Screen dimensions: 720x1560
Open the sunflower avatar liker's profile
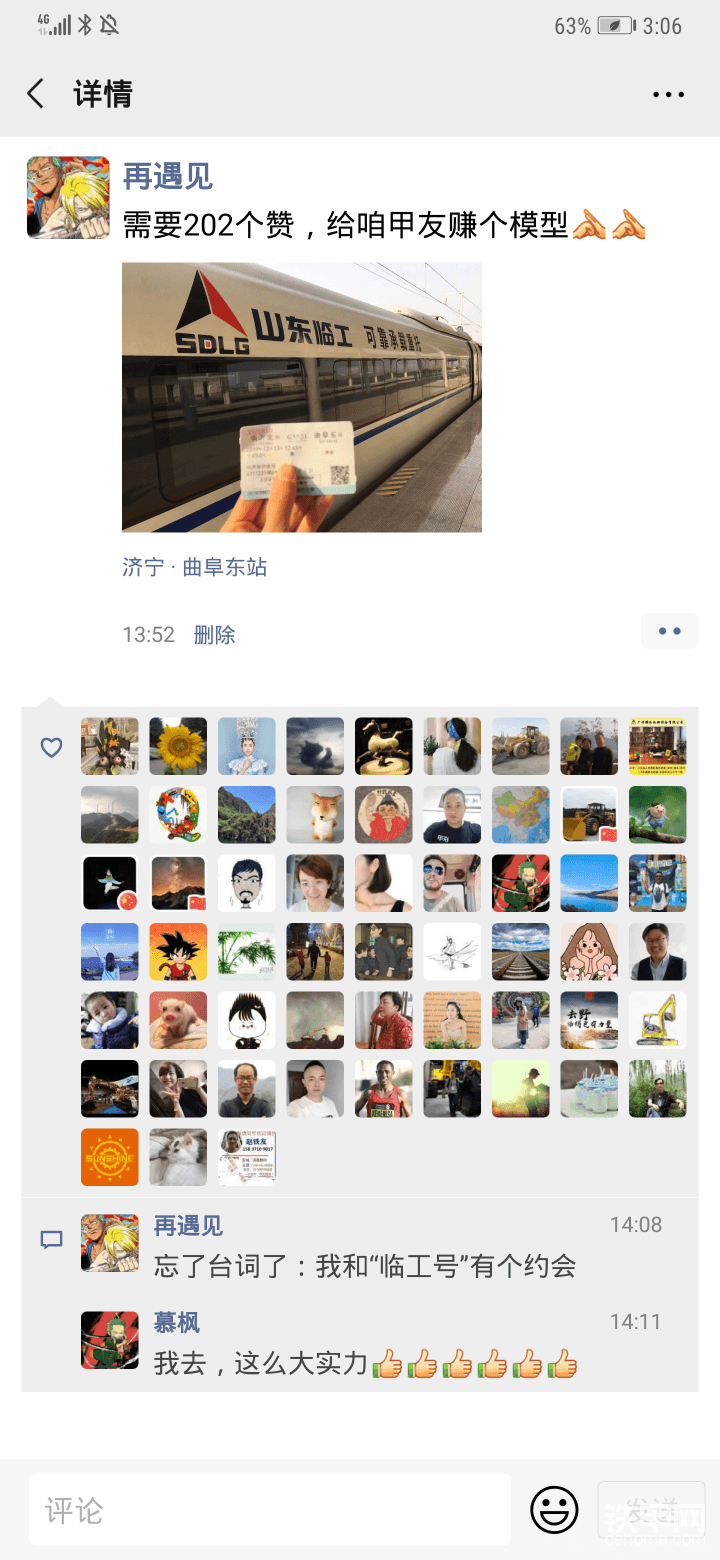(178, 746)
